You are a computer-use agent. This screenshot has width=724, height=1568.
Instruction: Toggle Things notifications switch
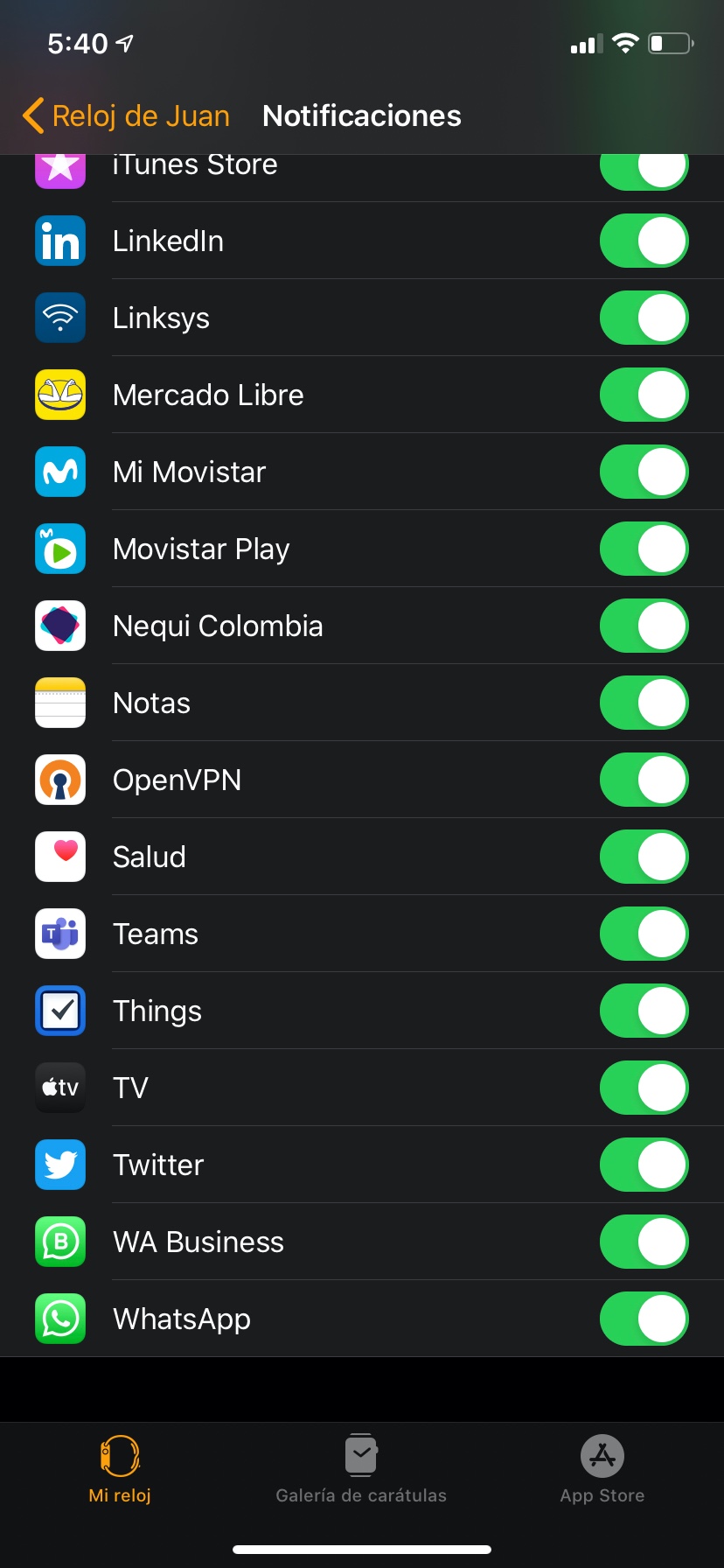644,1011
